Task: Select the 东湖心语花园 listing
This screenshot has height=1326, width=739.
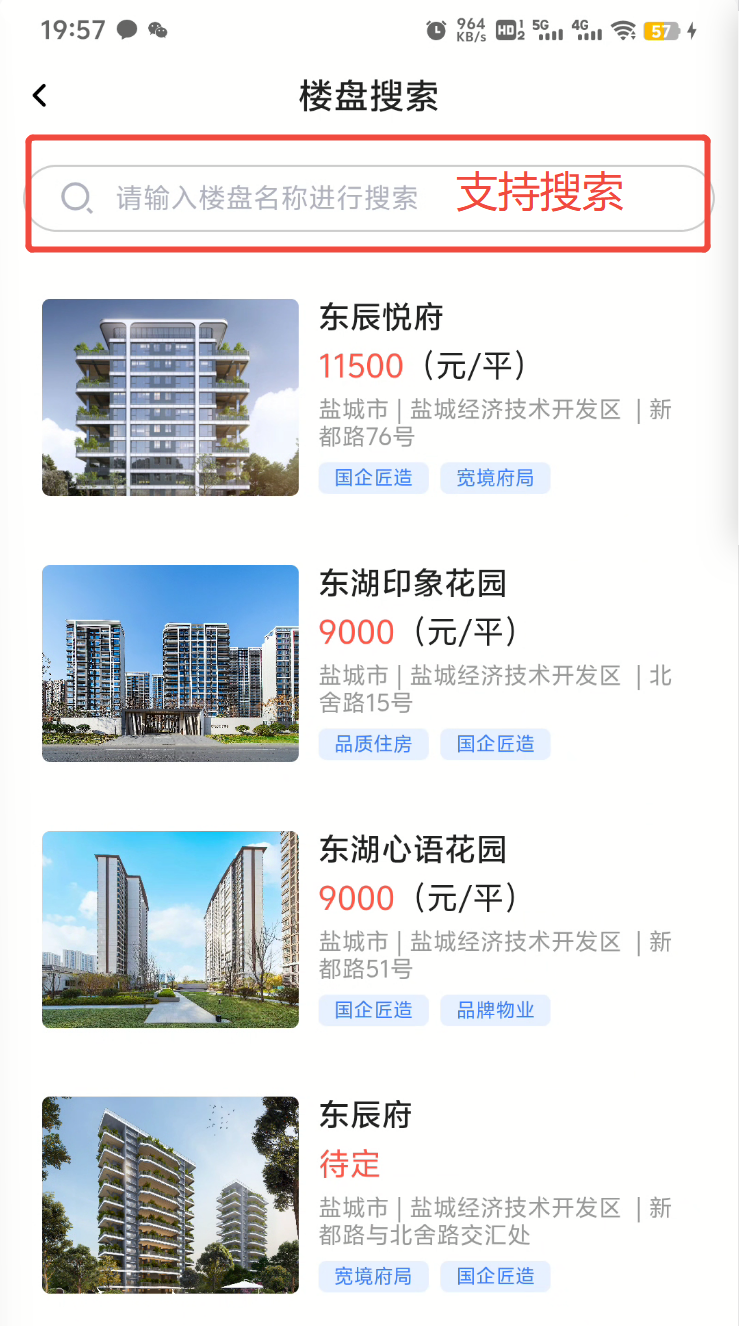Action: tap(412, 850)
